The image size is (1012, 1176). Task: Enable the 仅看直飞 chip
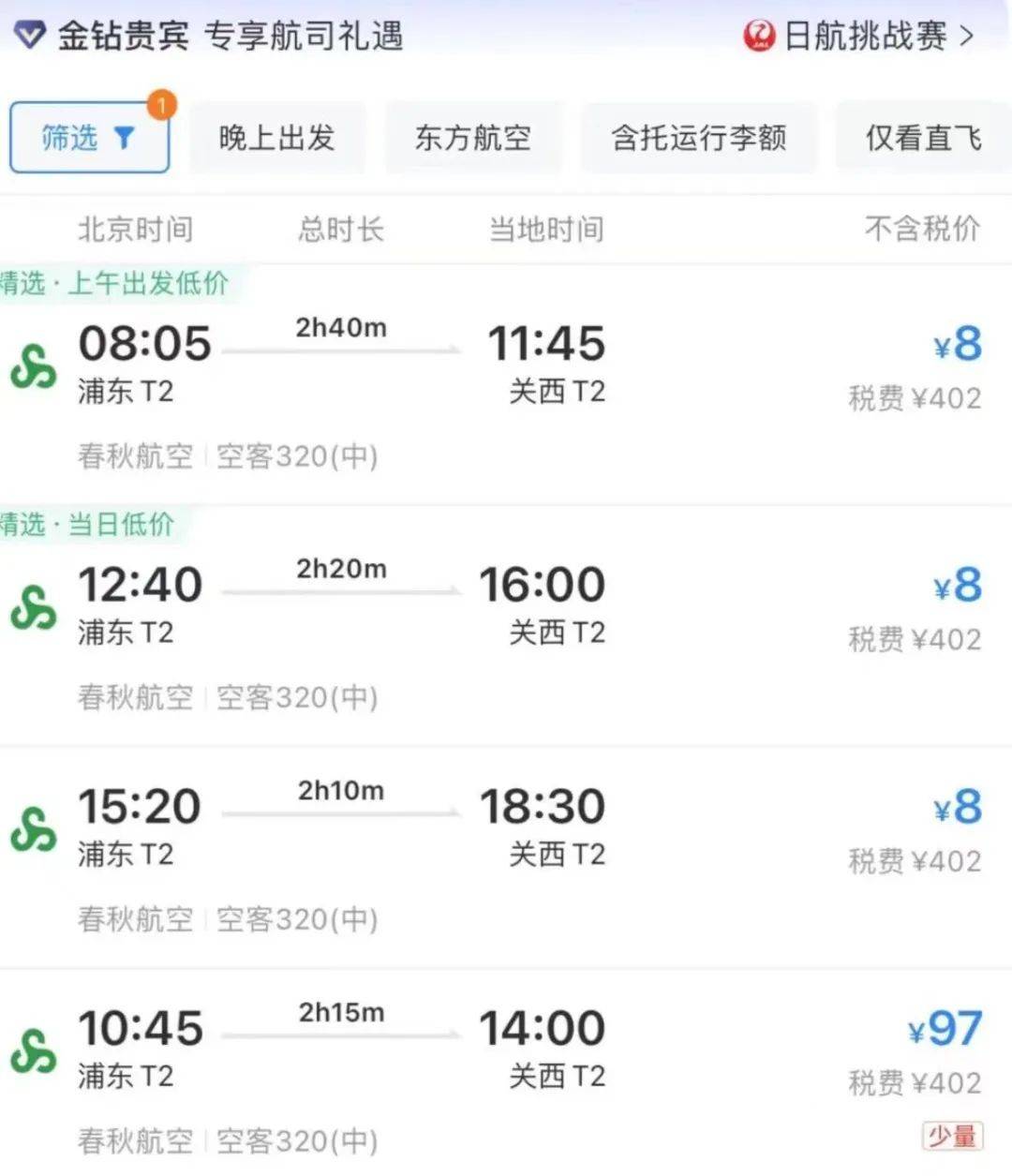coord(923,138)
